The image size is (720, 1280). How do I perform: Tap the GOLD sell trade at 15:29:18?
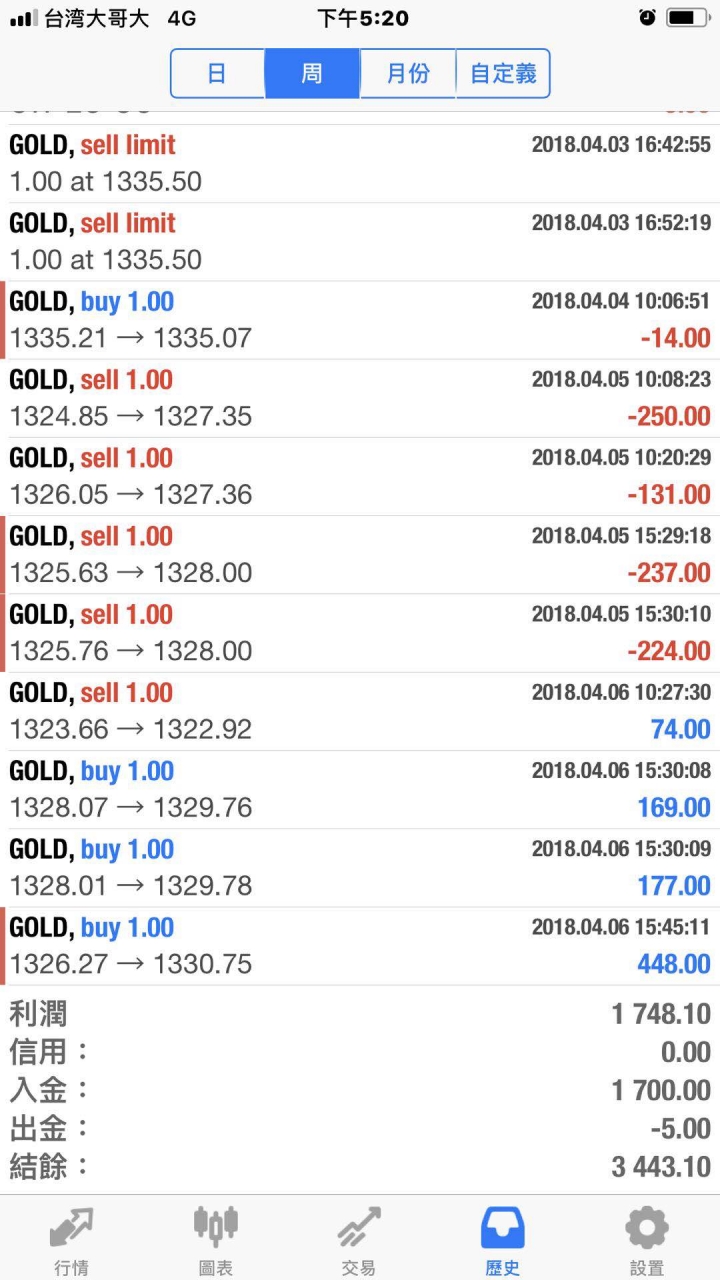[360, 554]
